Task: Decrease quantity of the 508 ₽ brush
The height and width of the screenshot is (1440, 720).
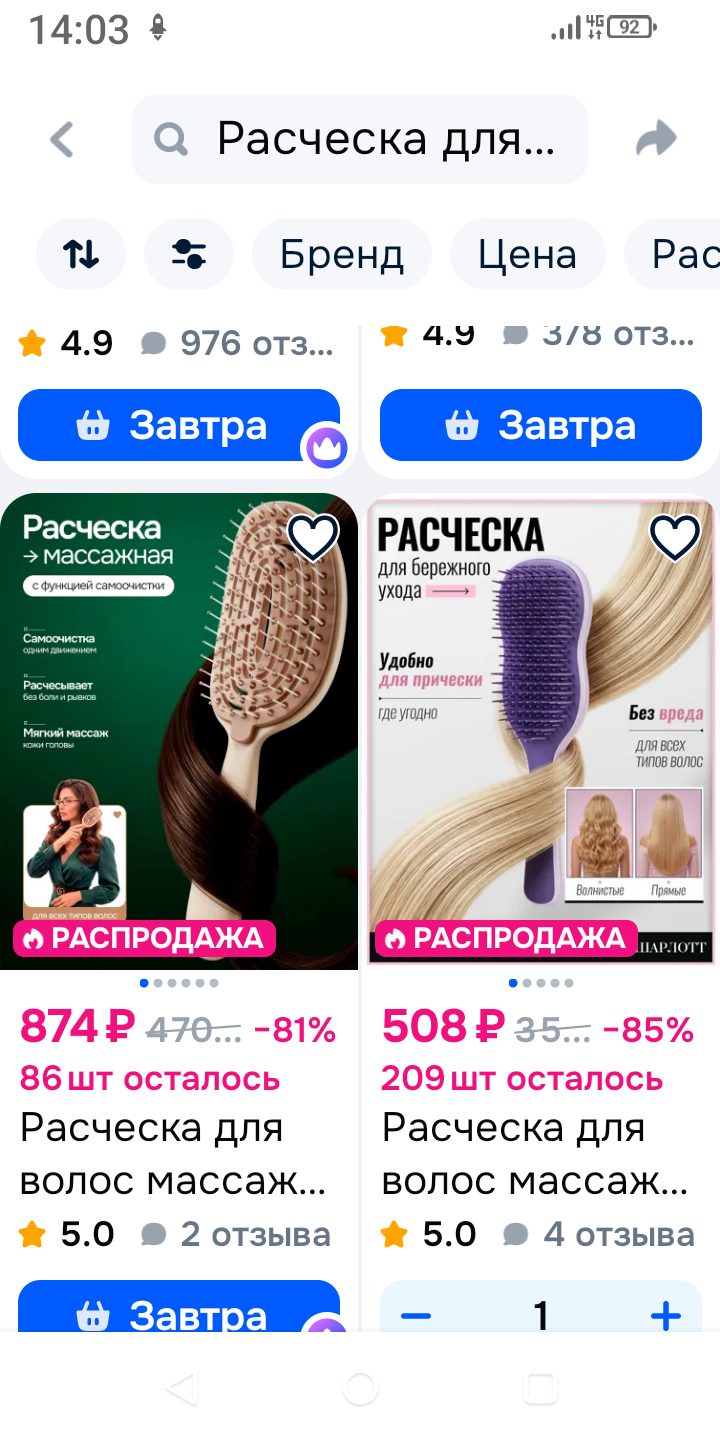Action: point(415,1314)
